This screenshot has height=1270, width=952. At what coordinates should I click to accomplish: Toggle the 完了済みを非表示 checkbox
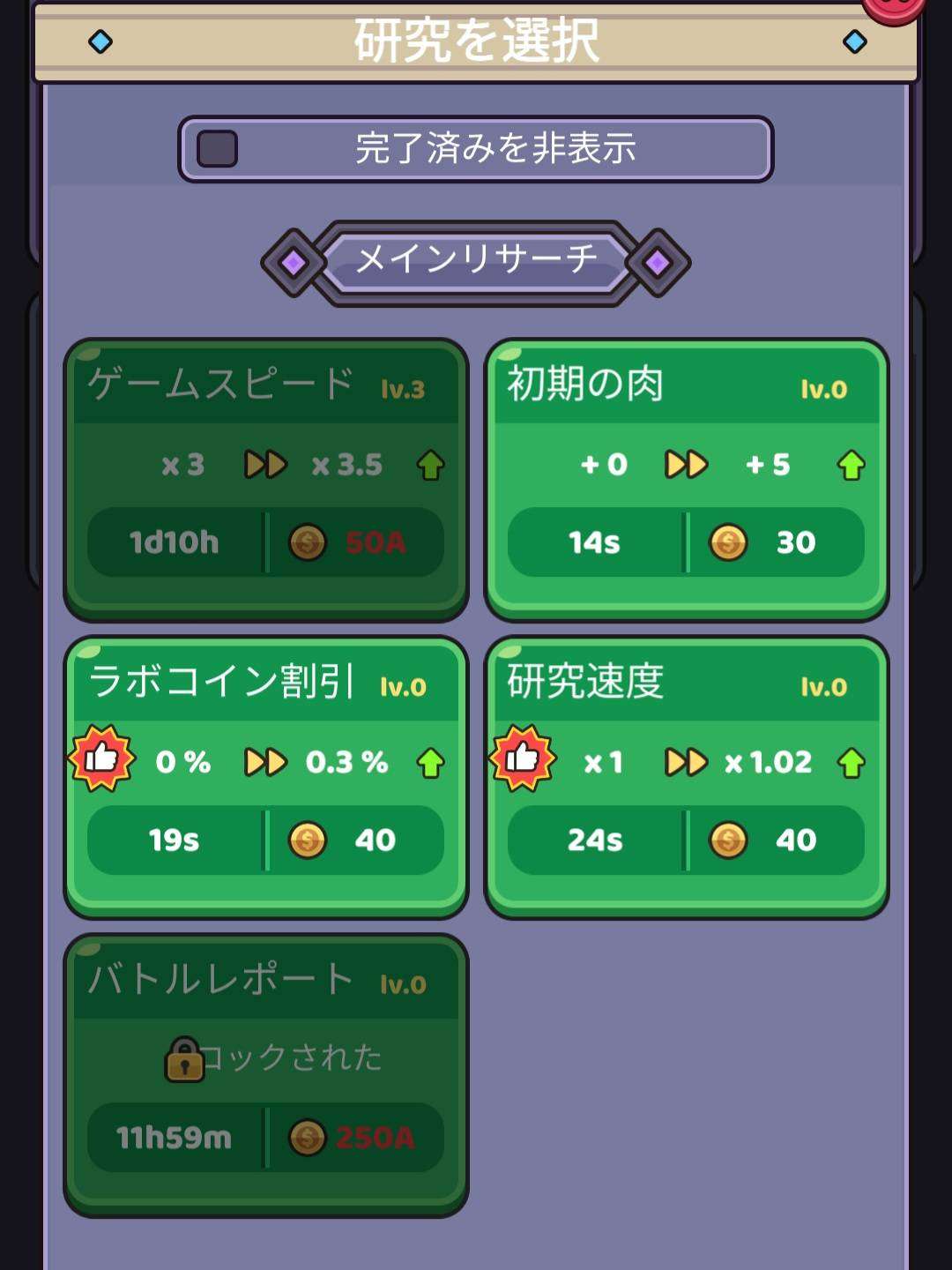pos(217,149)
